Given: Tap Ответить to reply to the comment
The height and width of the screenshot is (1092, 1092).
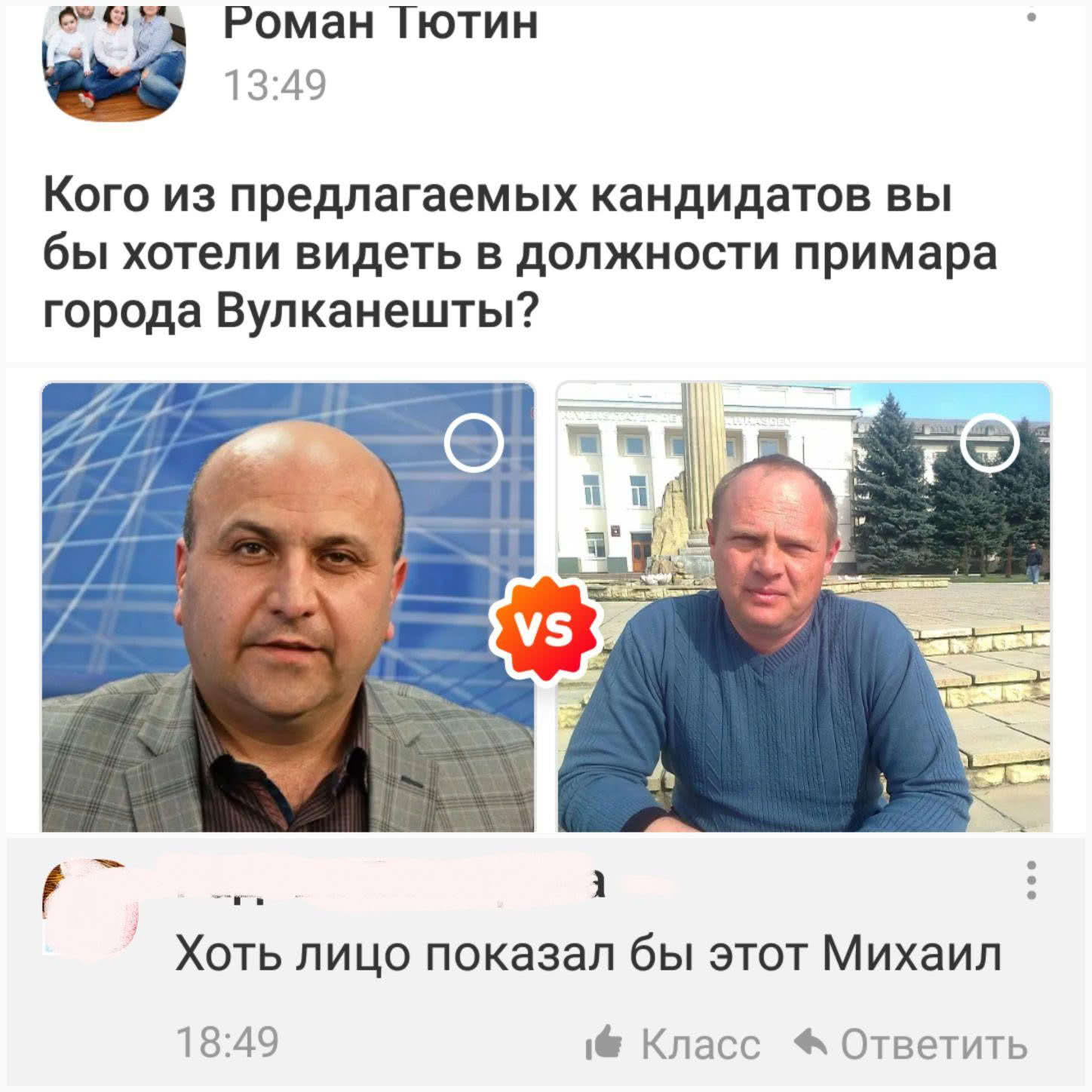Looking at the screenshot, I should [912, 1044].
